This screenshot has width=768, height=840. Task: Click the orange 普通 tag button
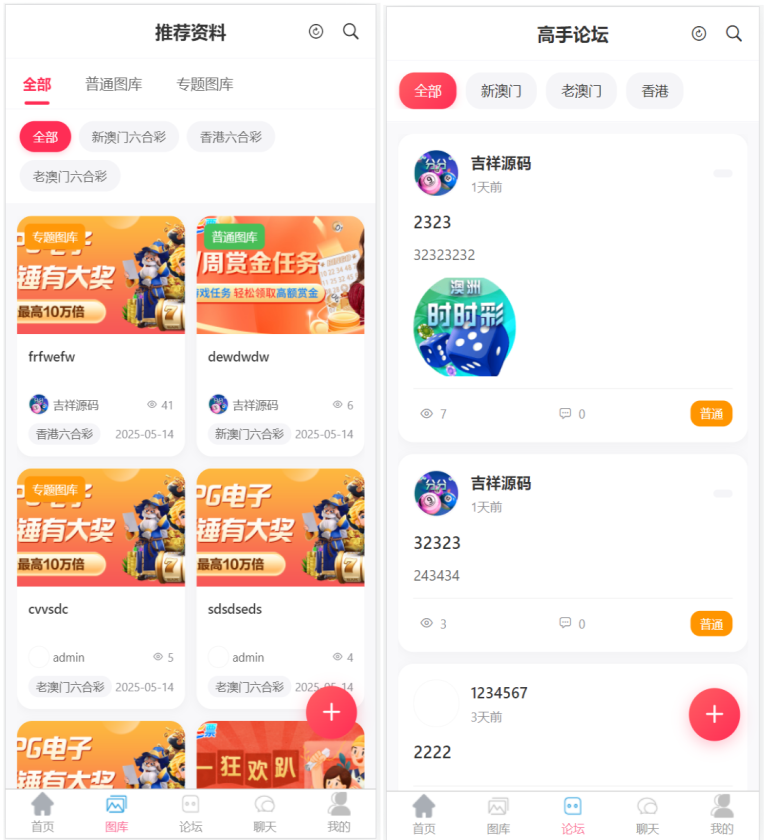pos(711,413)
